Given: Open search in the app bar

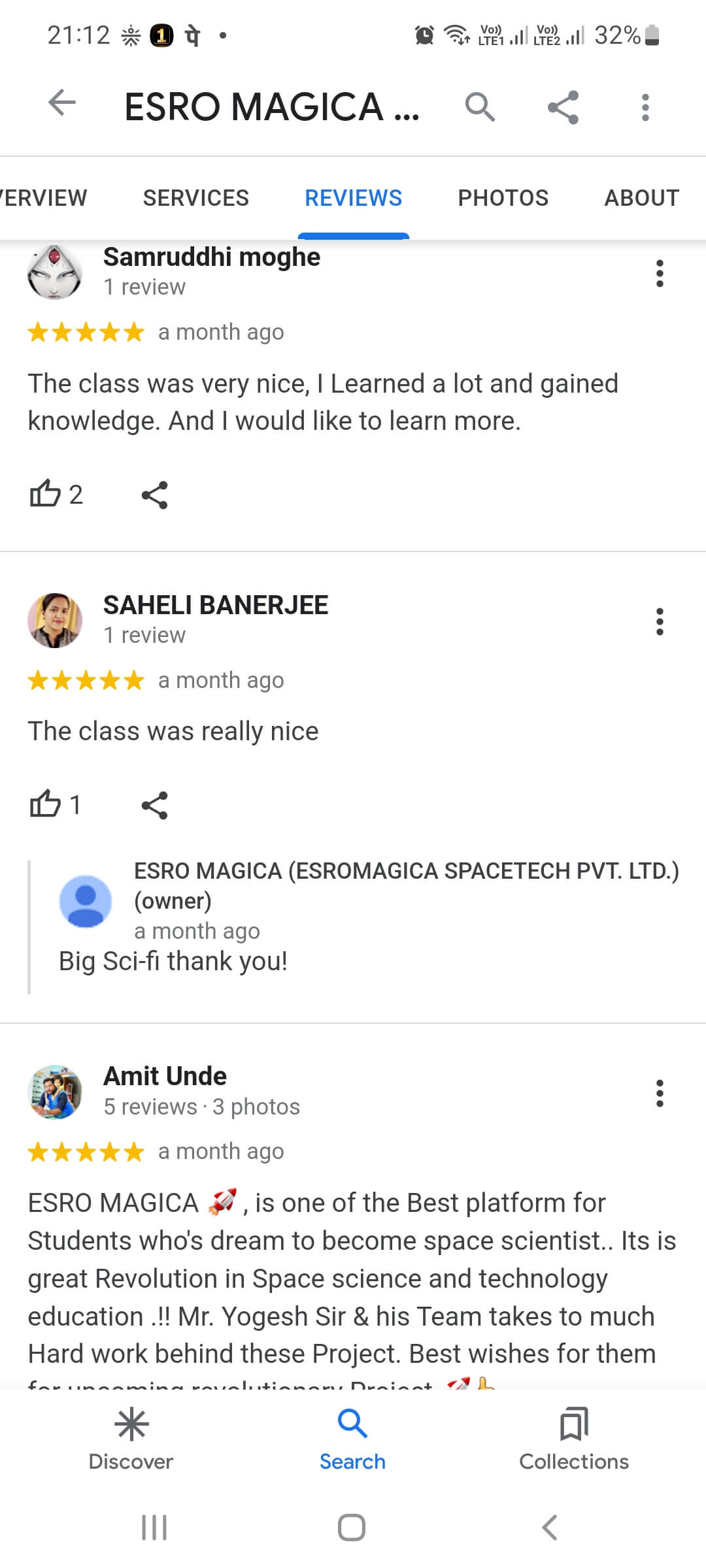Looking at the screenshot, I should click(480, 106).
